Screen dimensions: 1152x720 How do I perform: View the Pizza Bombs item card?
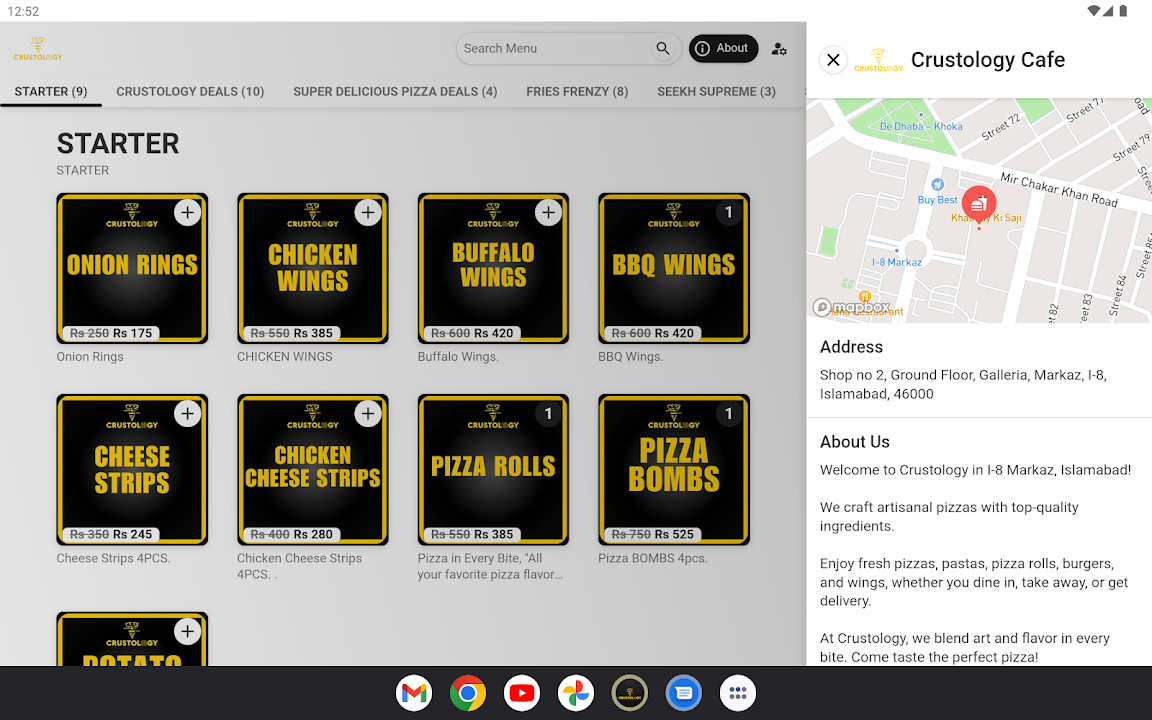(x=673, y=469)
